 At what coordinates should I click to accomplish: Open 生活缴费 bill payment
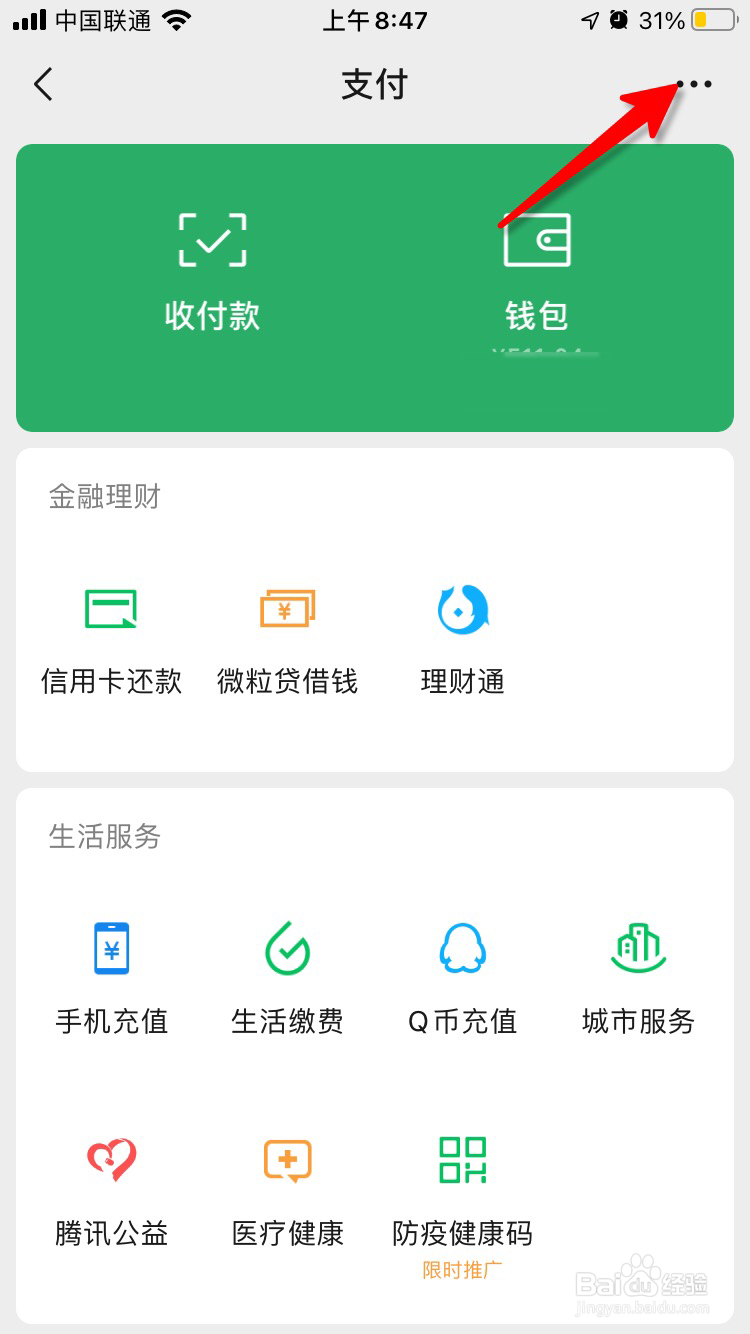287,978
